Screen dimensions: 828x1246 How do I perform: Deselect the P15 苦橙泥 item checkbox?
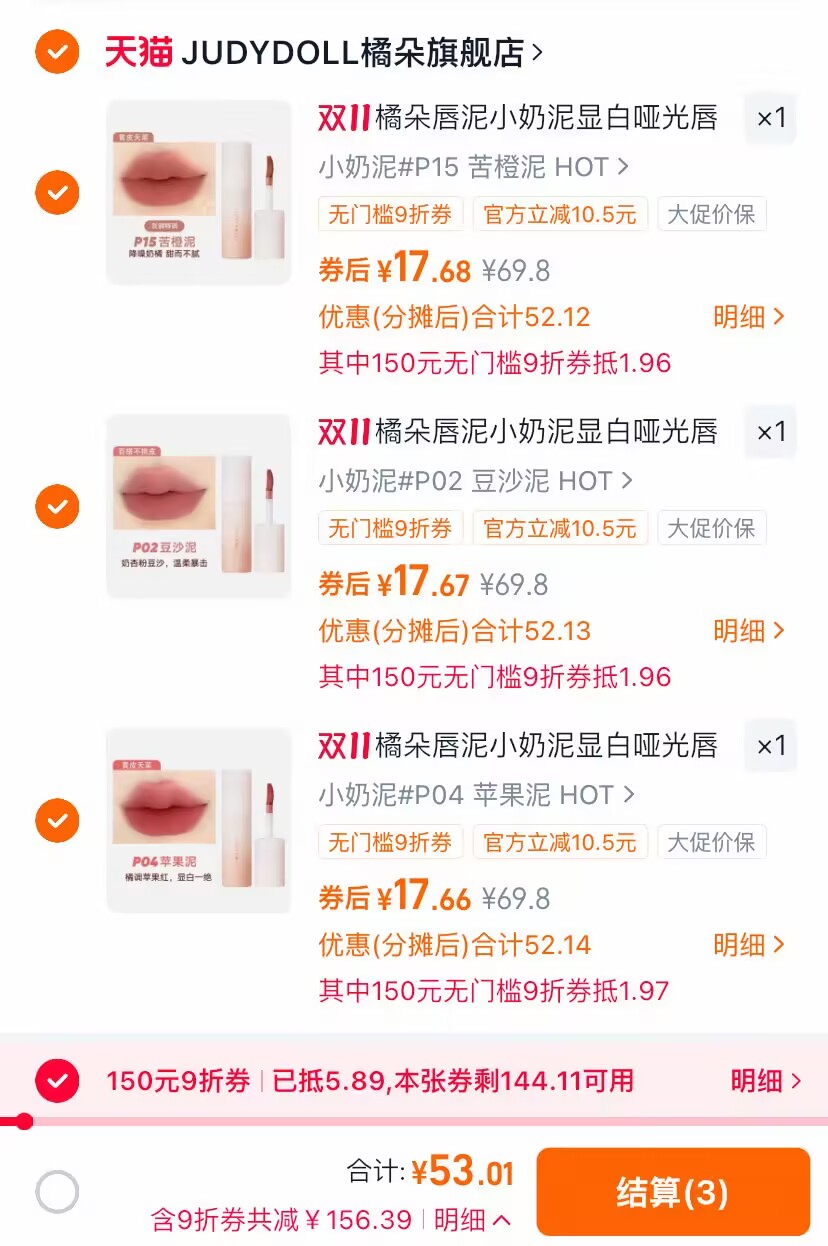pyautogui.click(x=57, y=192)
